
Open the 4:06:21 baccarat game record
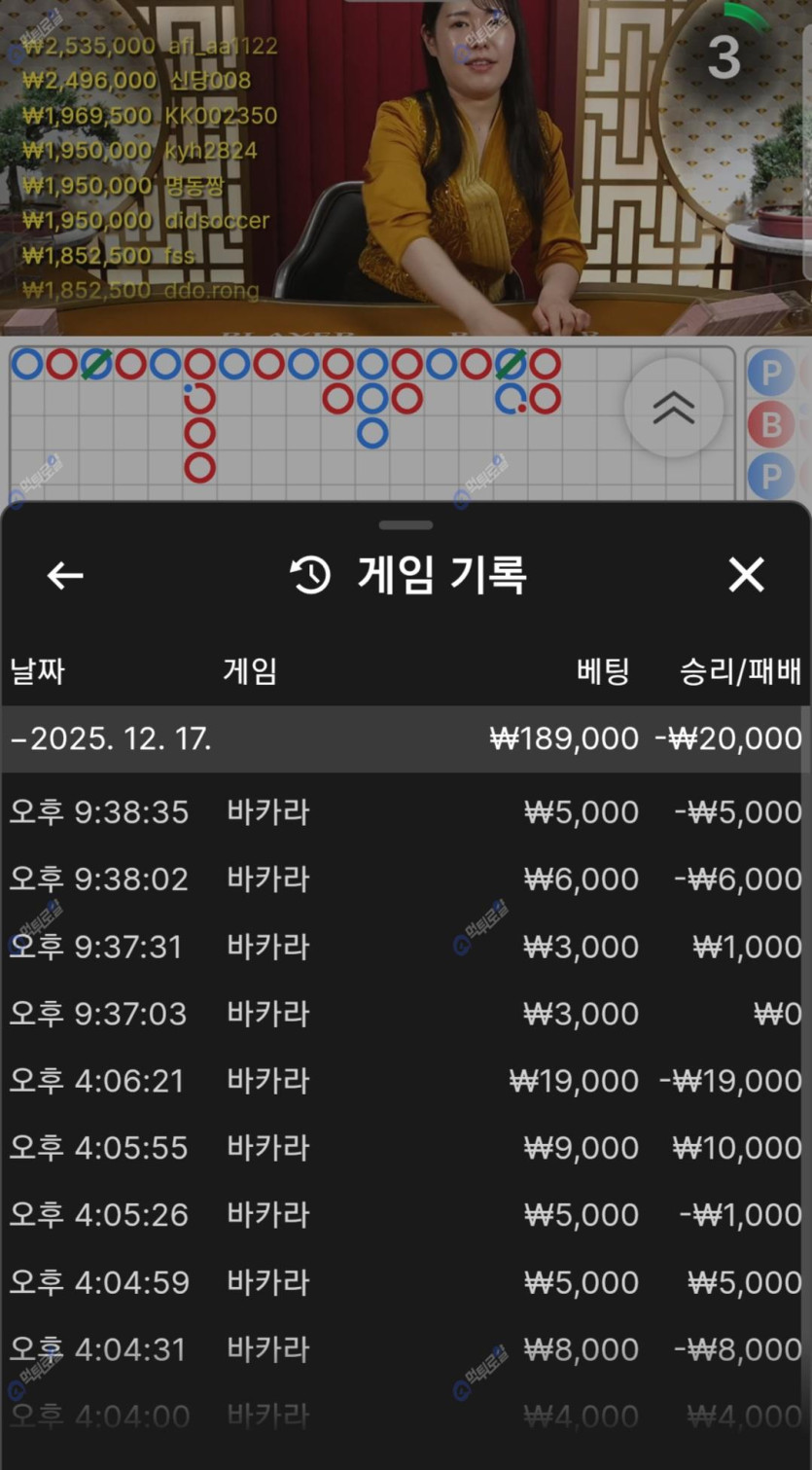coord(404,1081)
